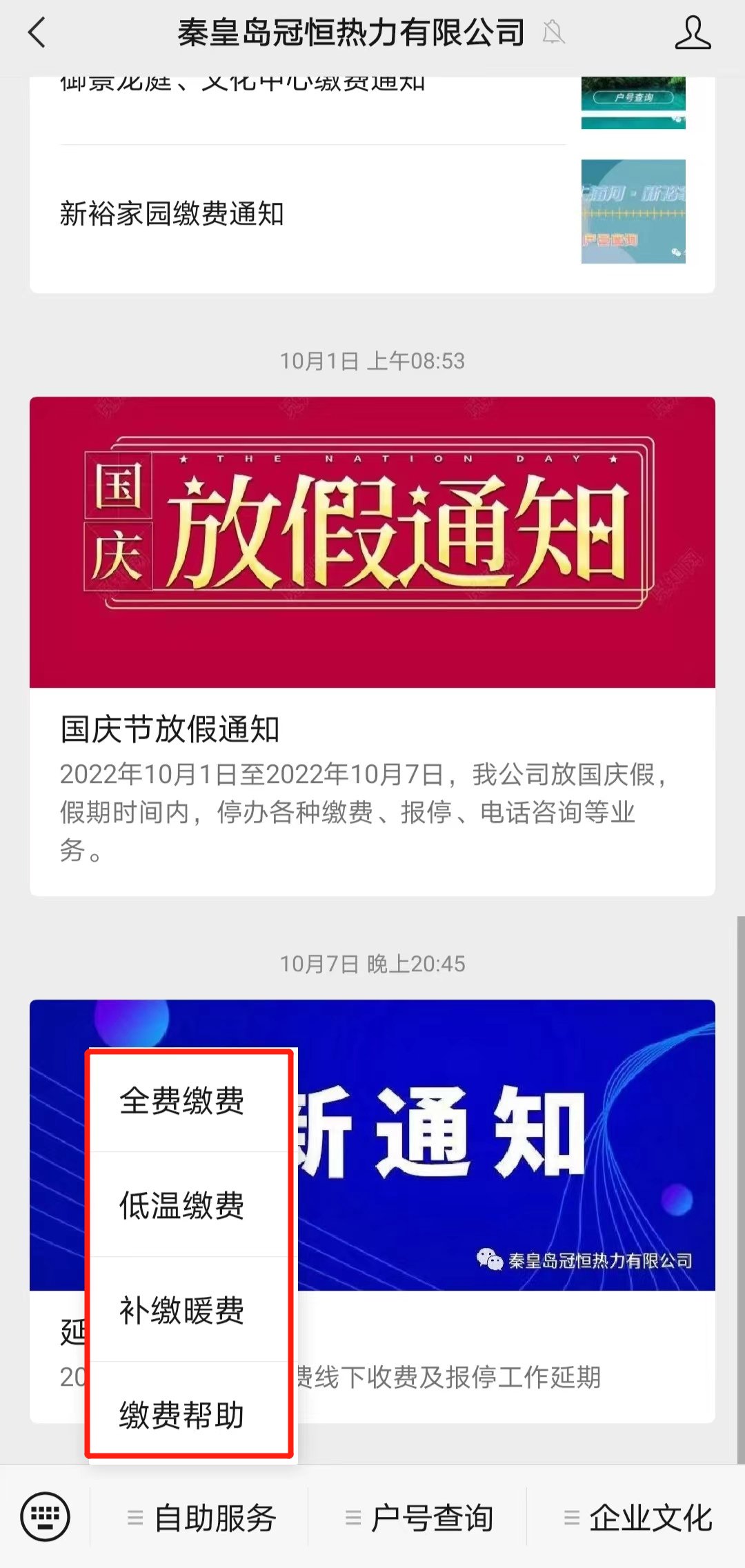Viewport: 745px width, 1568px height.
Task: Open the account profile icon
Action: [692, 33]
